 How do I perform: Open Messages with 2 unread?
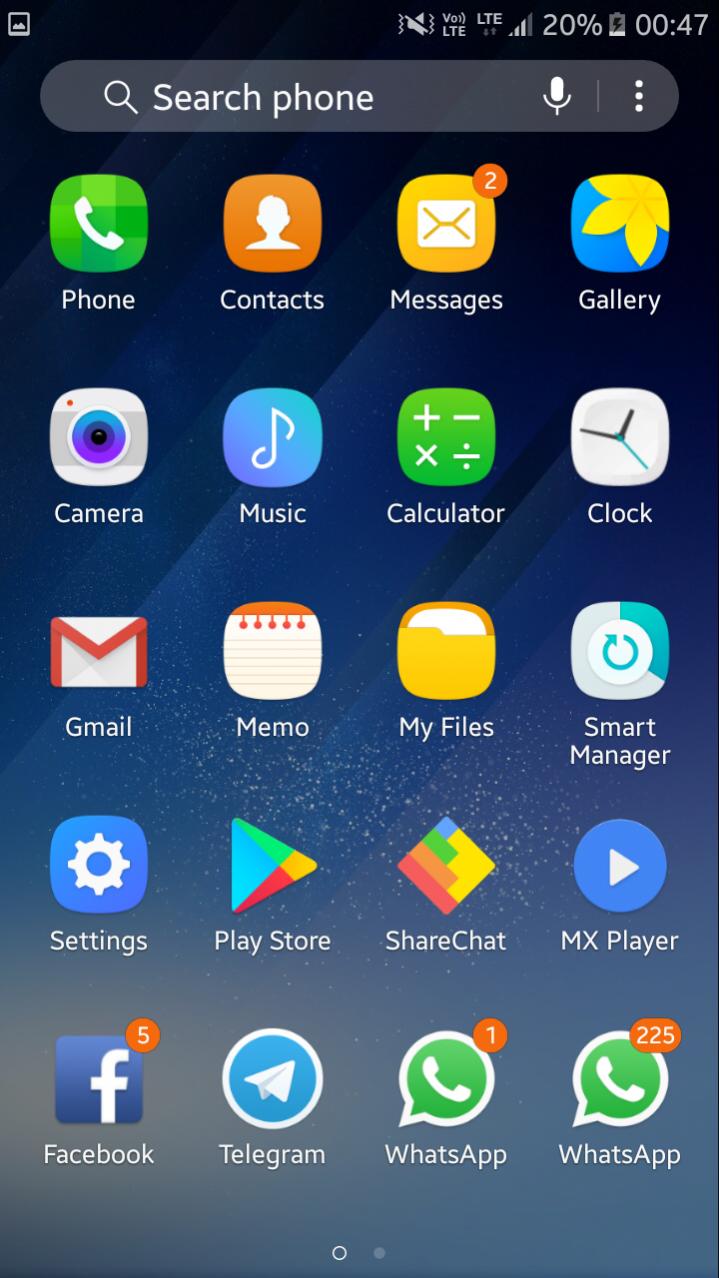(x=446, y=224)
